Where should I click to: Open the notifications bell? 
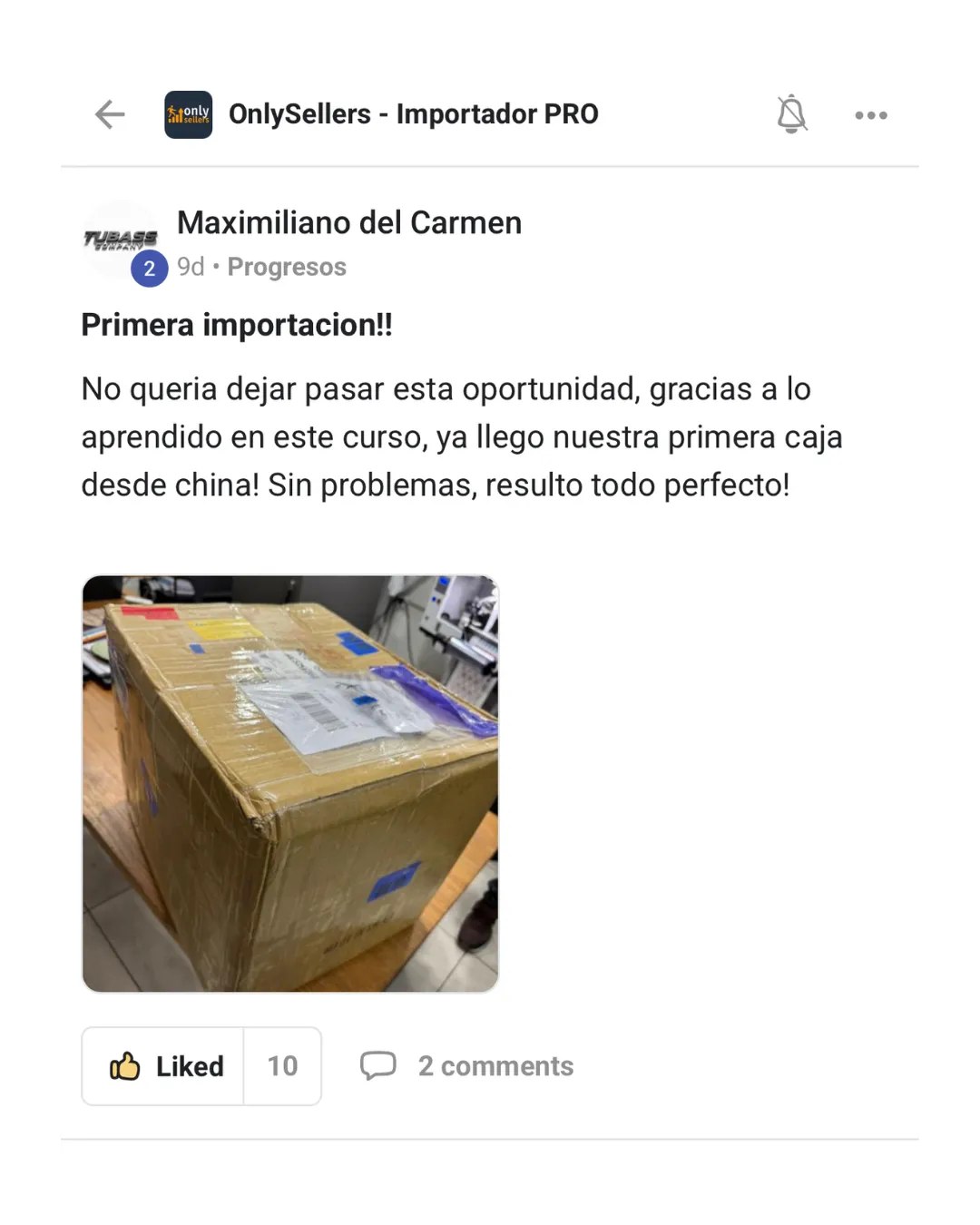tap(791, 114)
